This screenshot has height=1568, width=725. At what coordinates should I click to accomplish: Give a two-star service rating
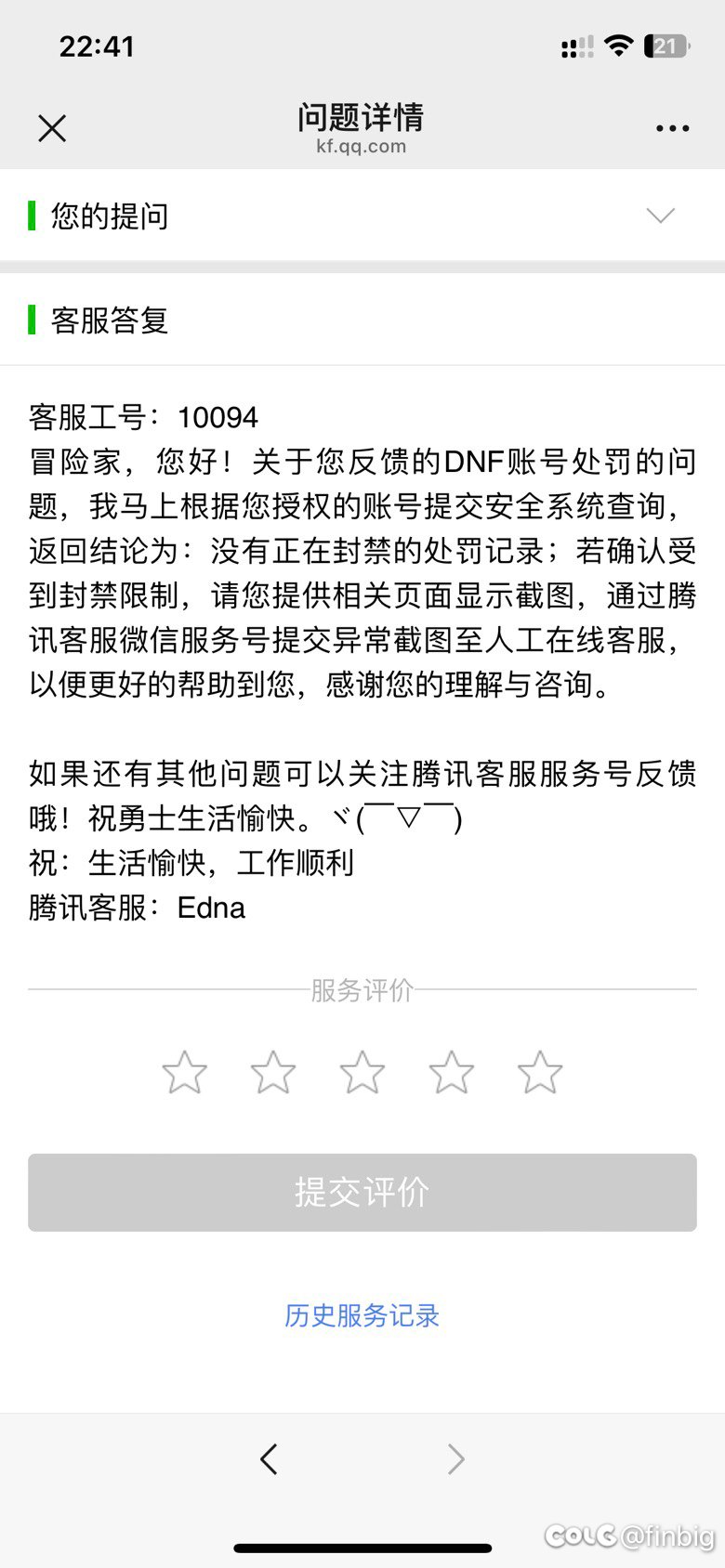pos(273,1072)
